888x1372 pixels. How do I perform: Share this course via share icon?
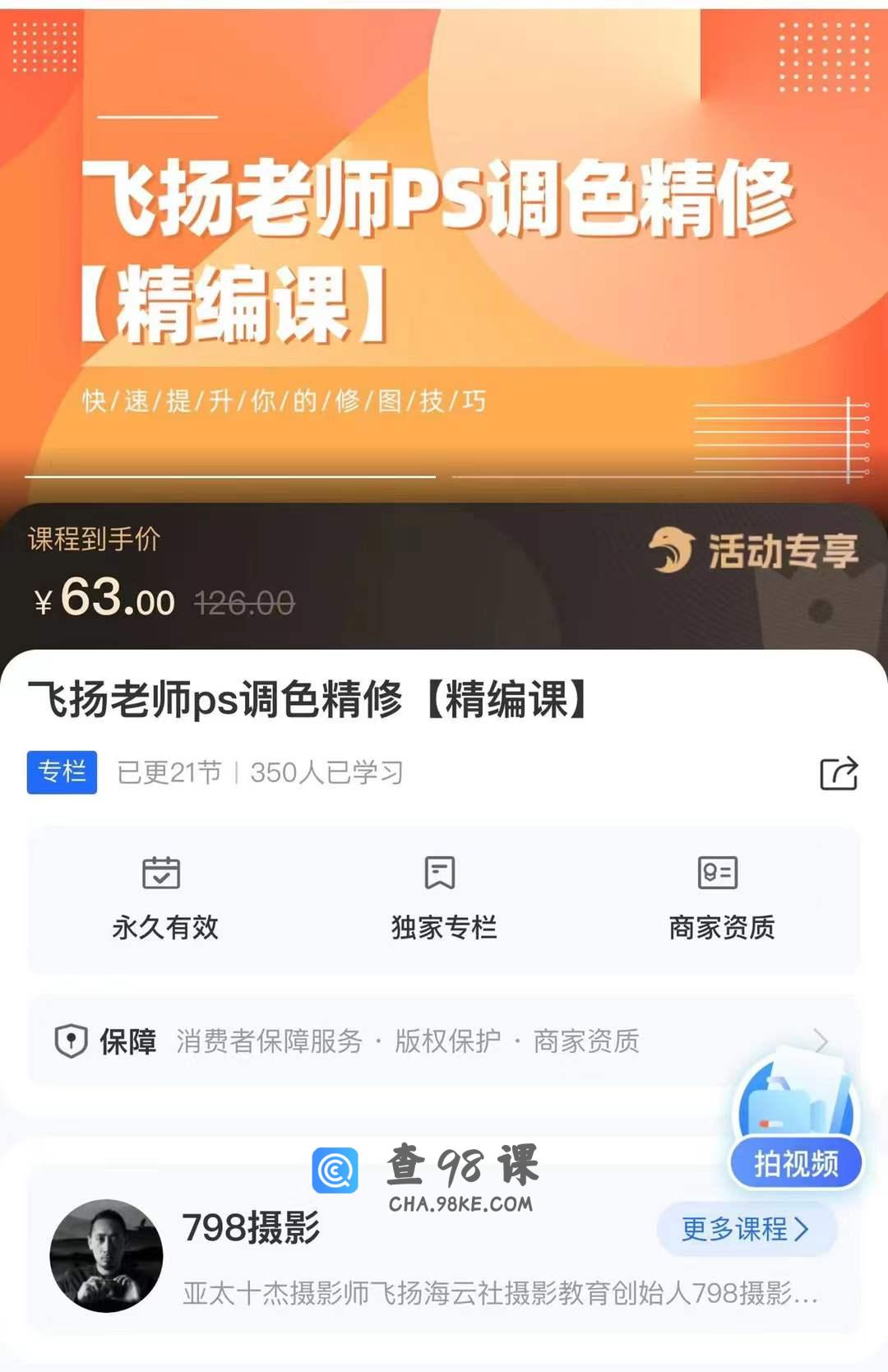click(839, 773)
